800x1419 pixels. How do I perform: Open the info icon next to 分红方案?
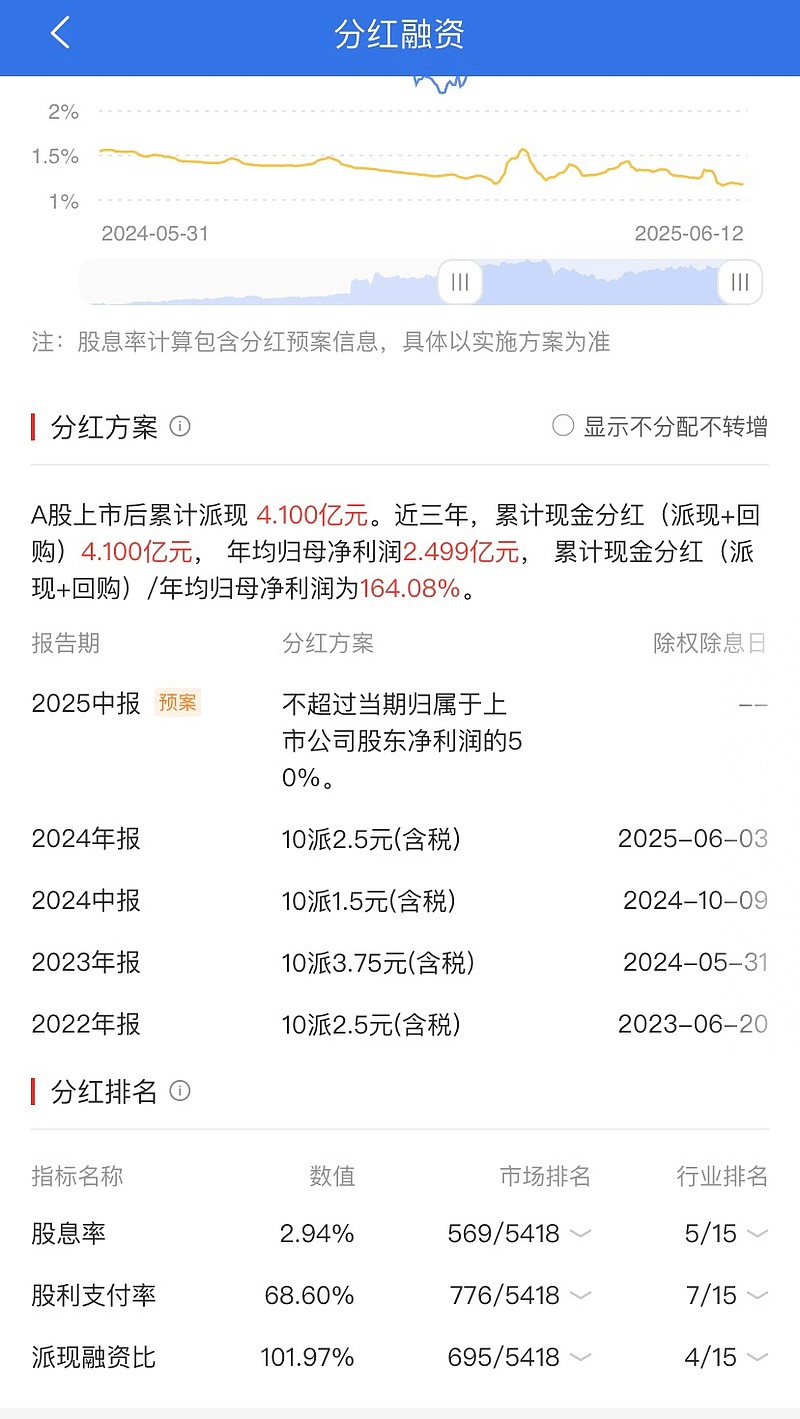click(x=180, y=427)
